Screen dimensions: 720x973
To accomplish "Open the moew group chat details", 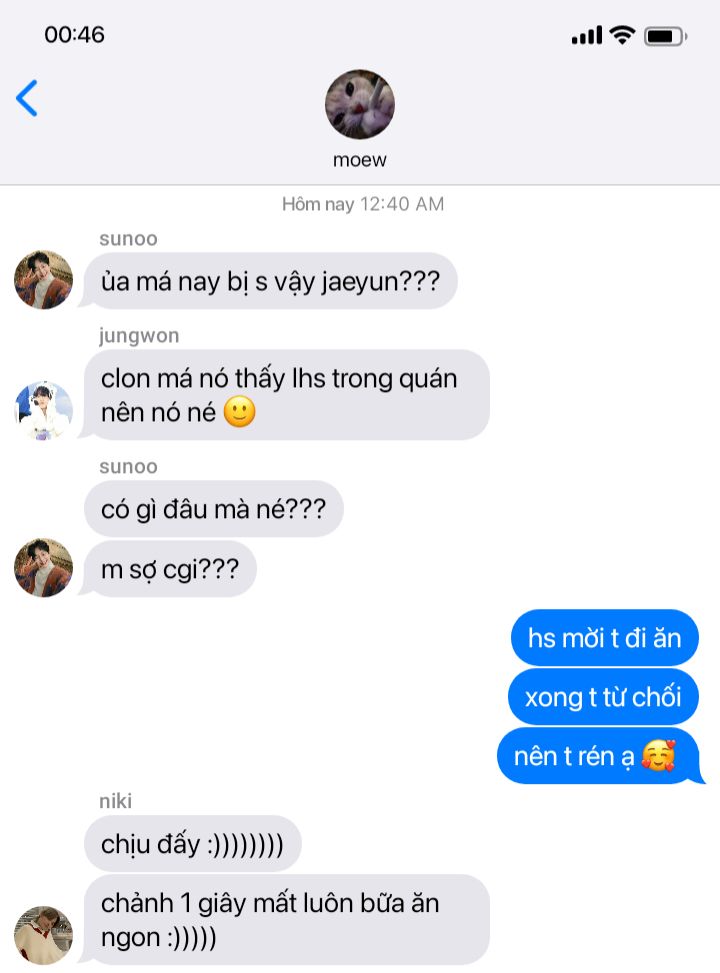I will point(360,105).
